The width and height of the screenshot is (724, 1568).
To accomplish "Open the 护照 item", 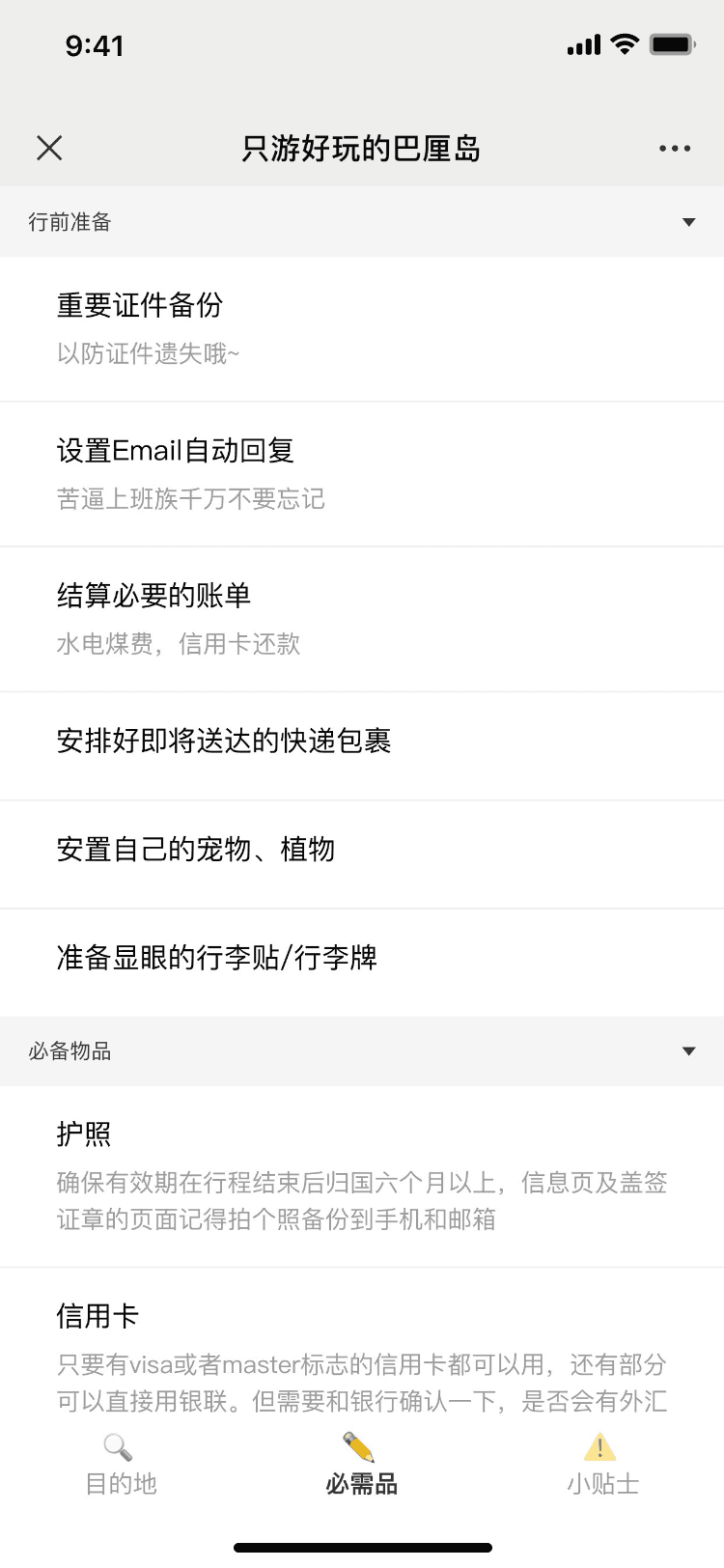I will [x=362, y=1177].
